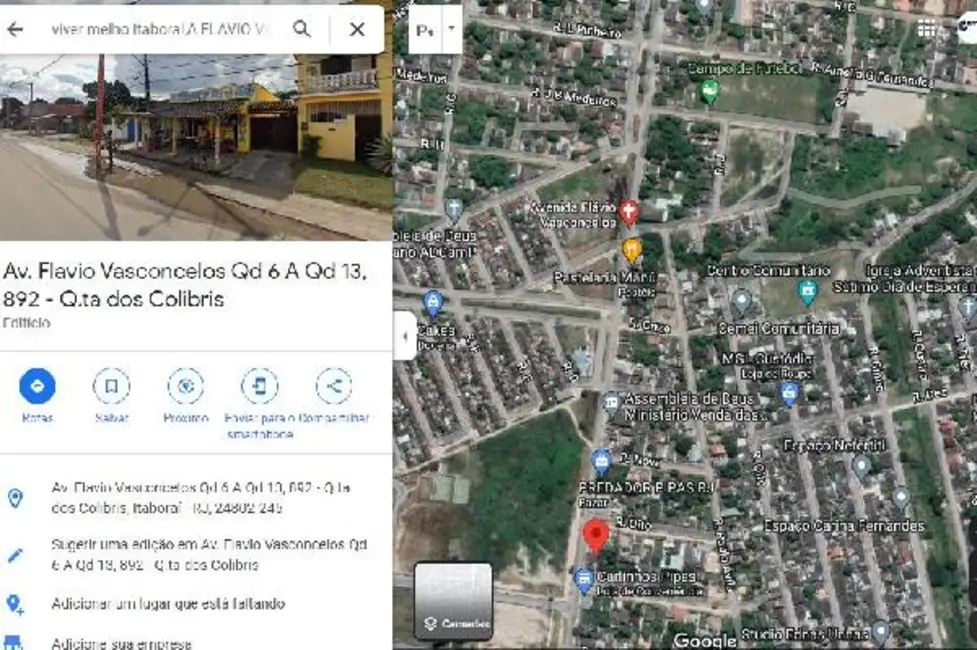This screenshot has height=650, width=977.
Task: Select the Pastelaria Mani map pin
Action: pyautogui.click(x=631, y=247)
